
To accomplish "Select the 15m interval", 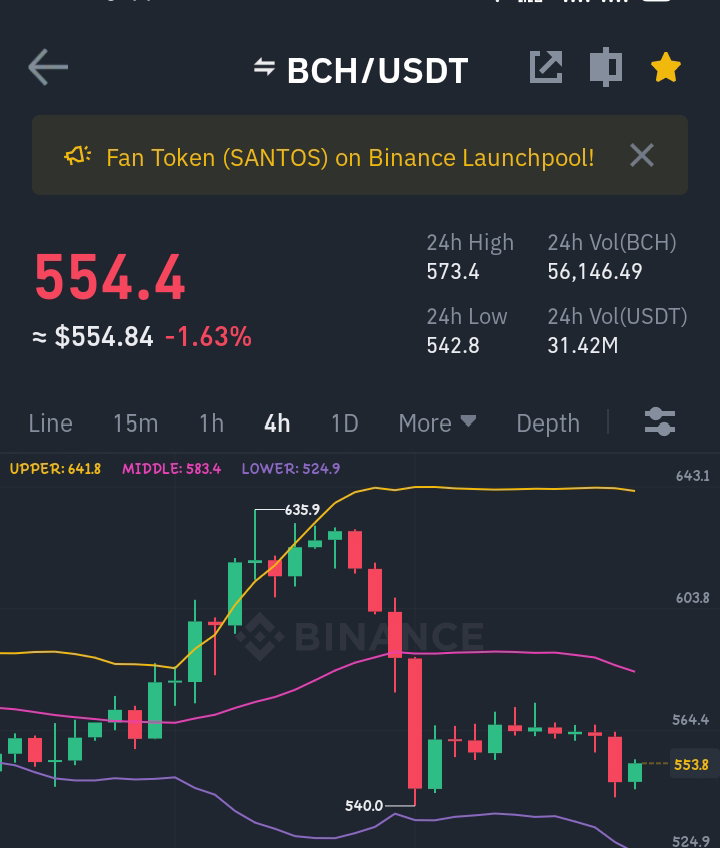I will [135, 423].
